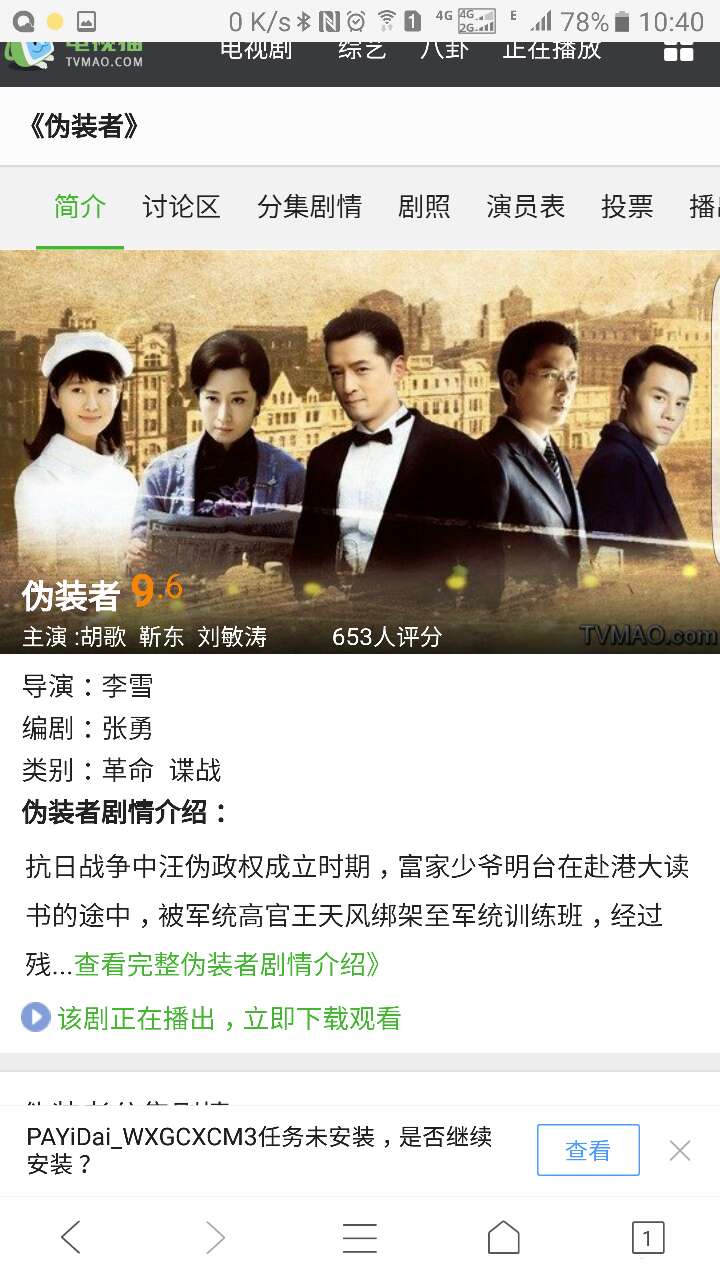
Task: Switch to the 分集剧情 tab
Action: (309, 207)
